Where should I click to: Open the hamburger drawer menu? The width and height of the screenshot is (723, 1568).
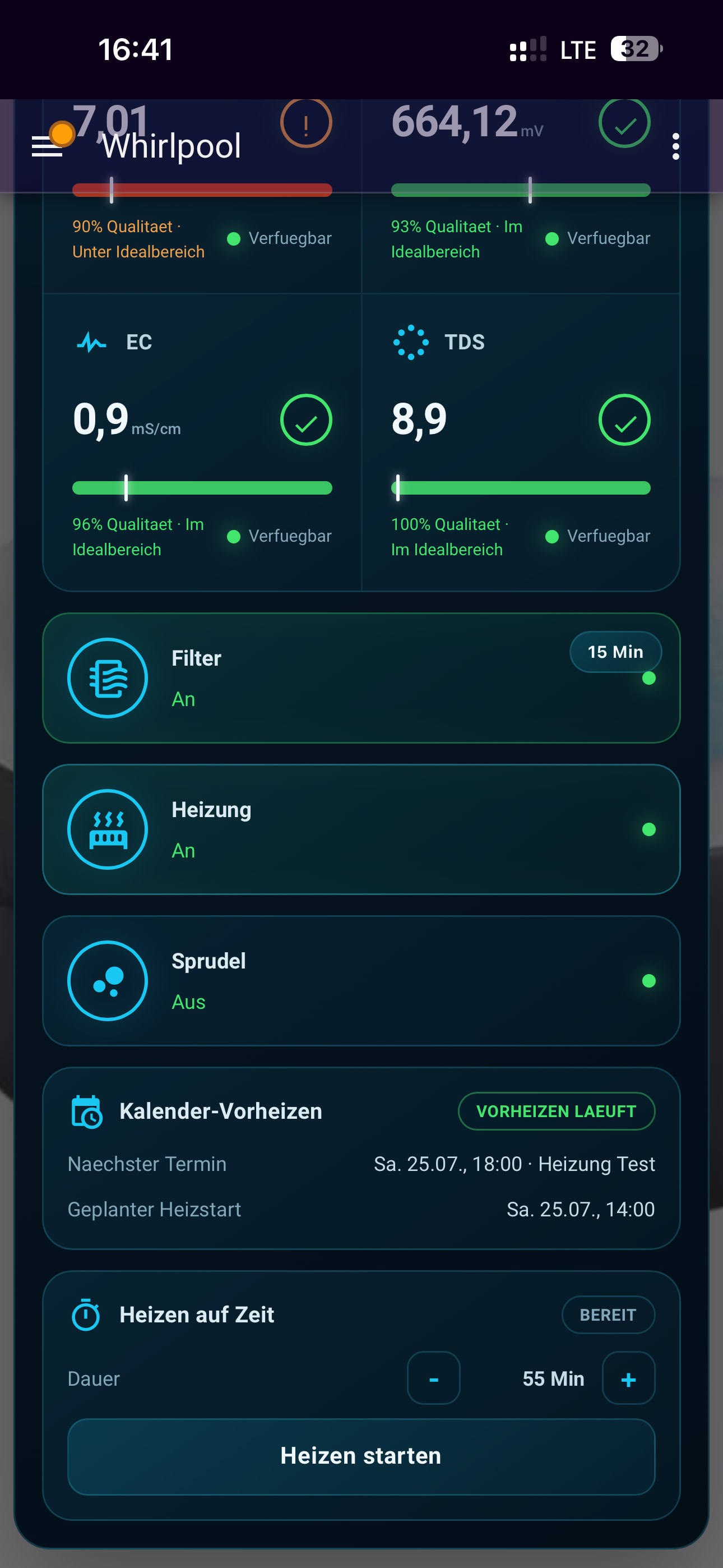(x=47, y=147)
